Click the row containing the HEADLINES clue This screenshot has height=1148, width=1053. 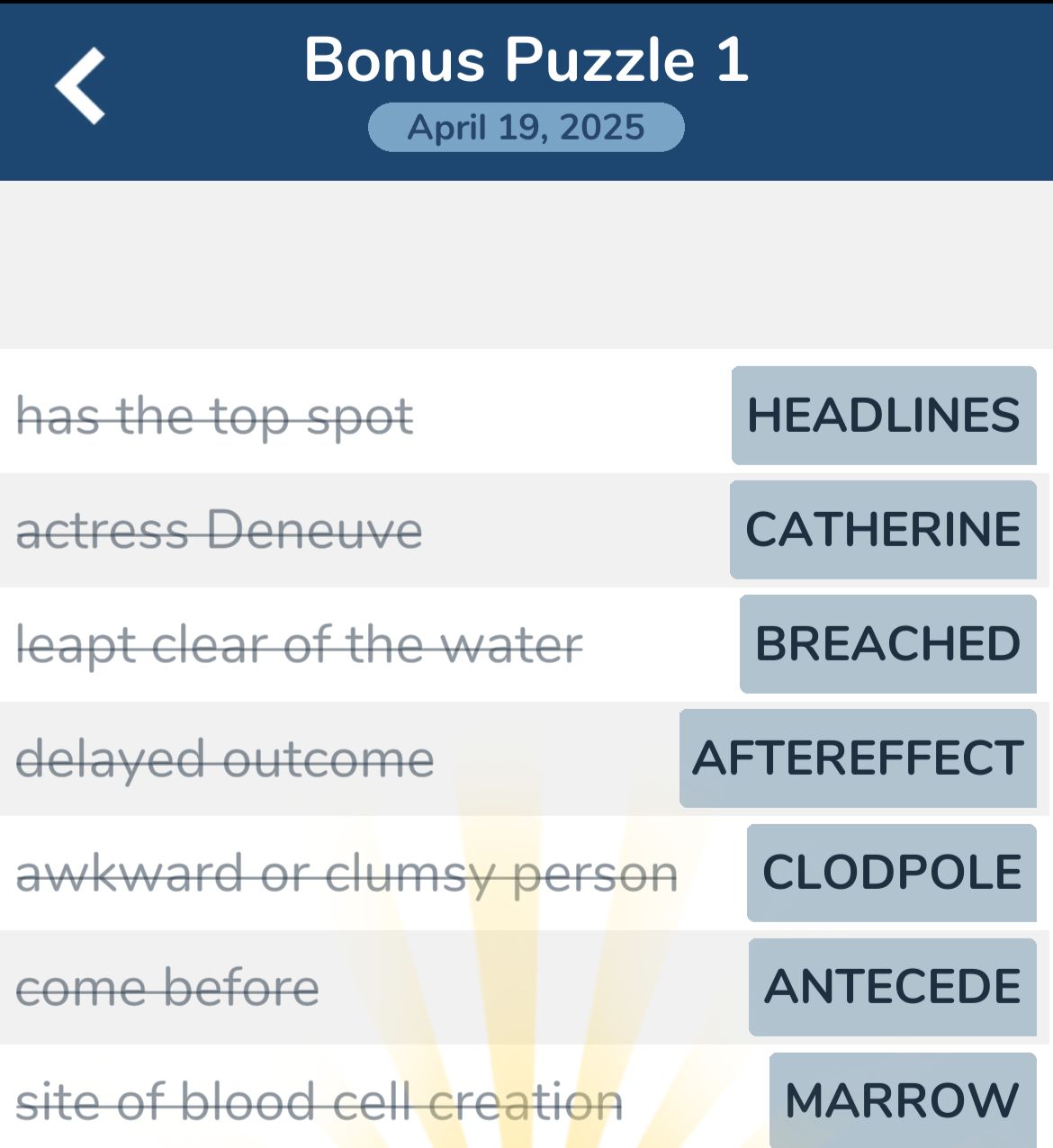(x=526, y=415)
